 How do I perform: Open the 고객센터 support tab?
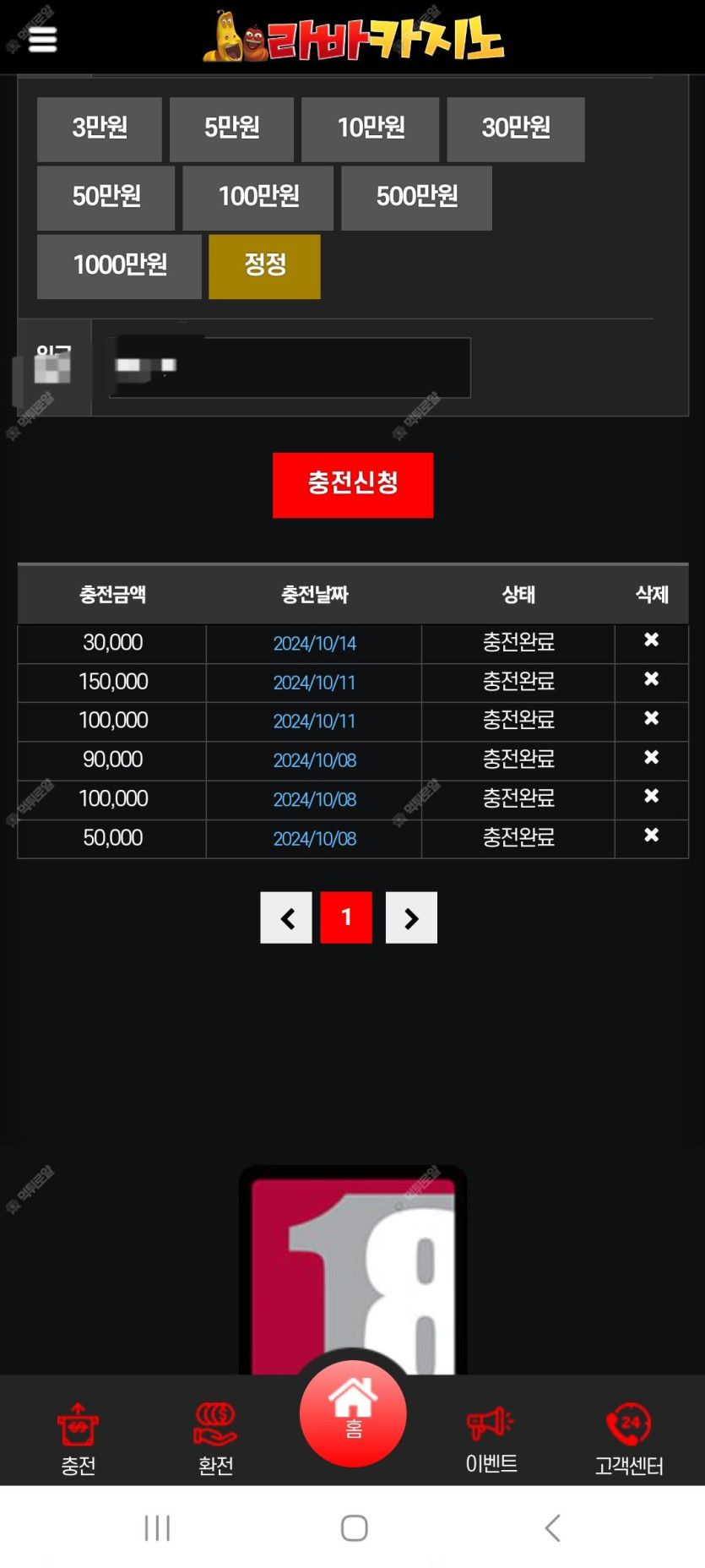click(629, 1438)
